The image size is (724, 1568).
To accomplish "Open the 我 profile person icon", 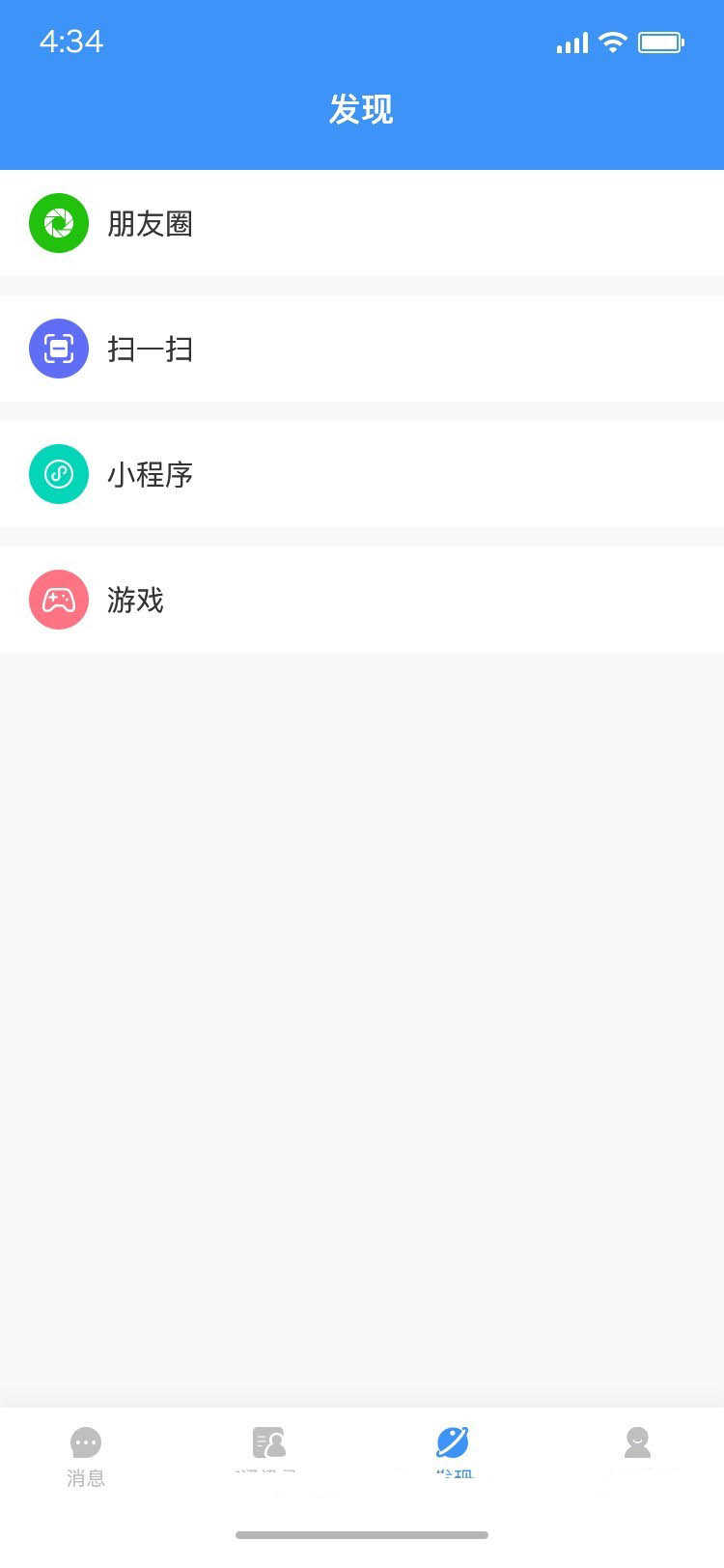I will [x=636, y=1442].
